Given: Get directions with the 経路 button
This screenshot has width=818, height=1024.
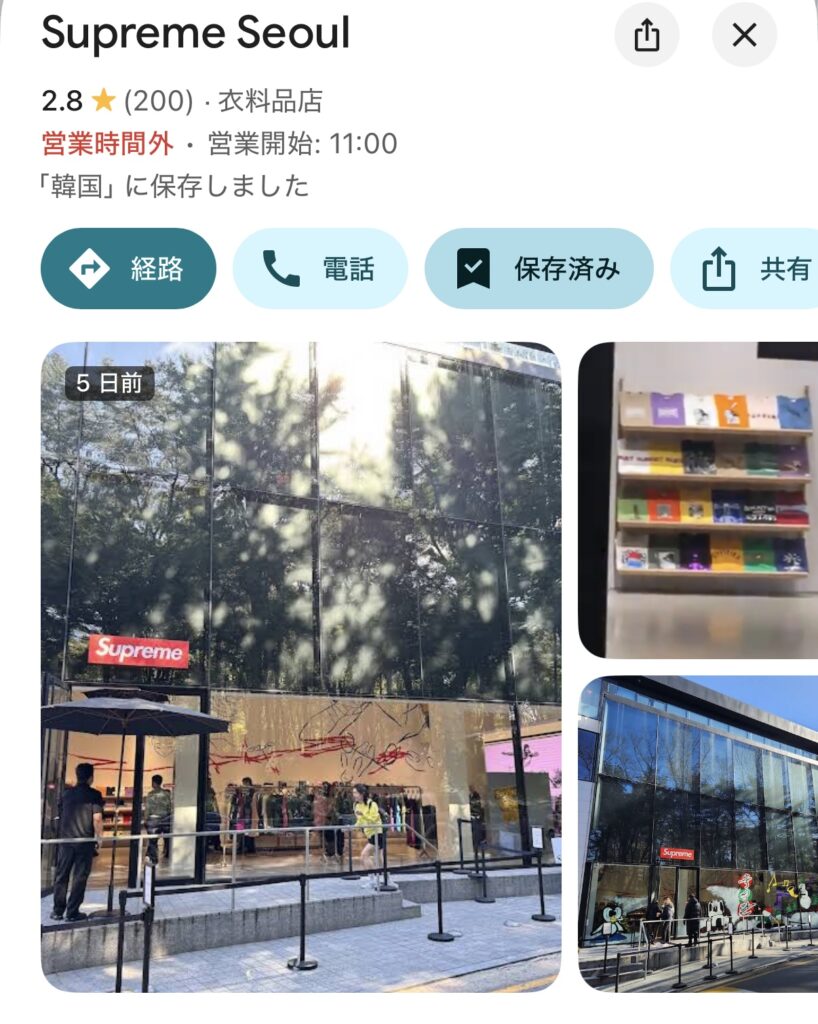Looking at the screenshot, I should pos(128,268).
